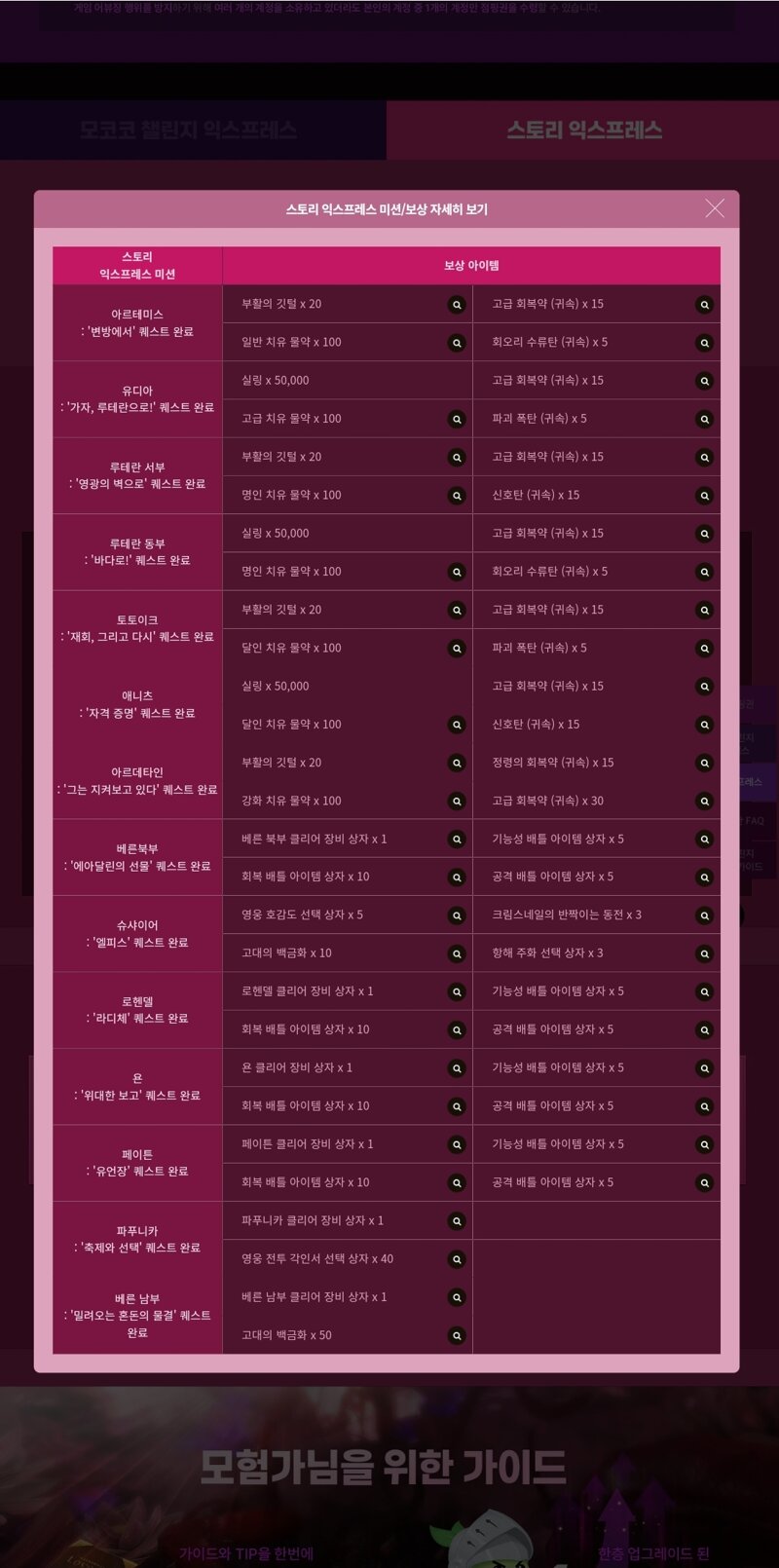779x1568 pixels.
Task: Open magnifier for 로헨델 클리어 장비 상자 x 1
Action: [x=457, y=992]
